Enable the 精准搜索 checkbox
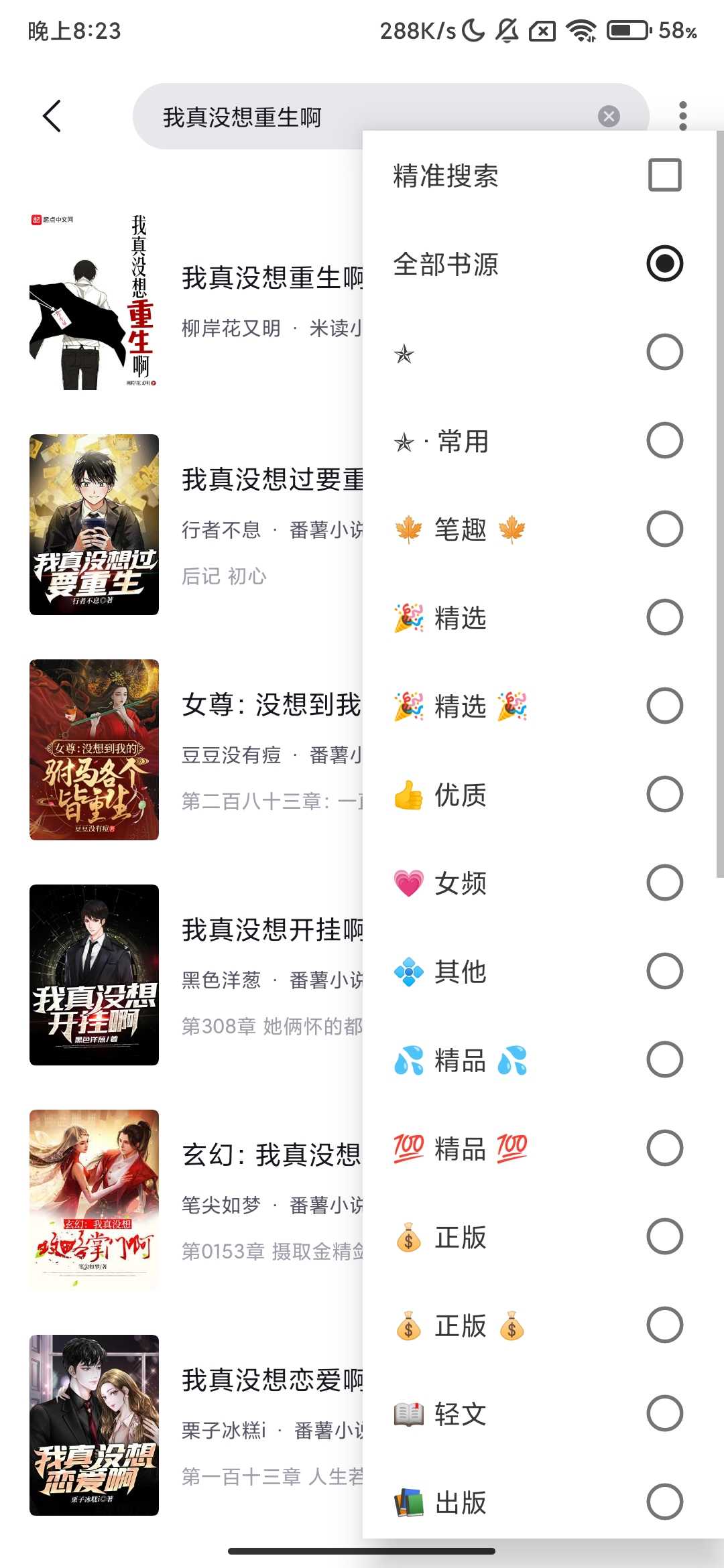Image resolution: width=724 pixels, height=1568 pixels. pyautogui.click(x=664, y=175)
